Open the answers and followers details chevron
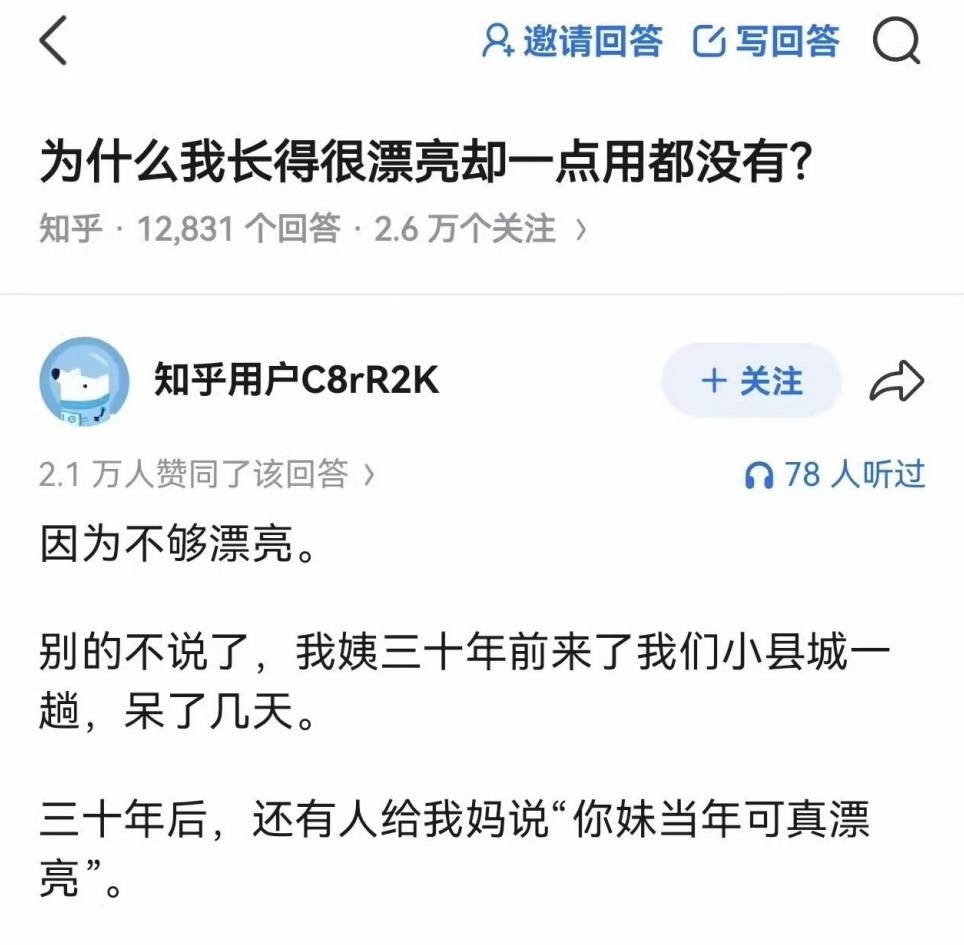This screenshot has width=964, height=945. (581, 230)
